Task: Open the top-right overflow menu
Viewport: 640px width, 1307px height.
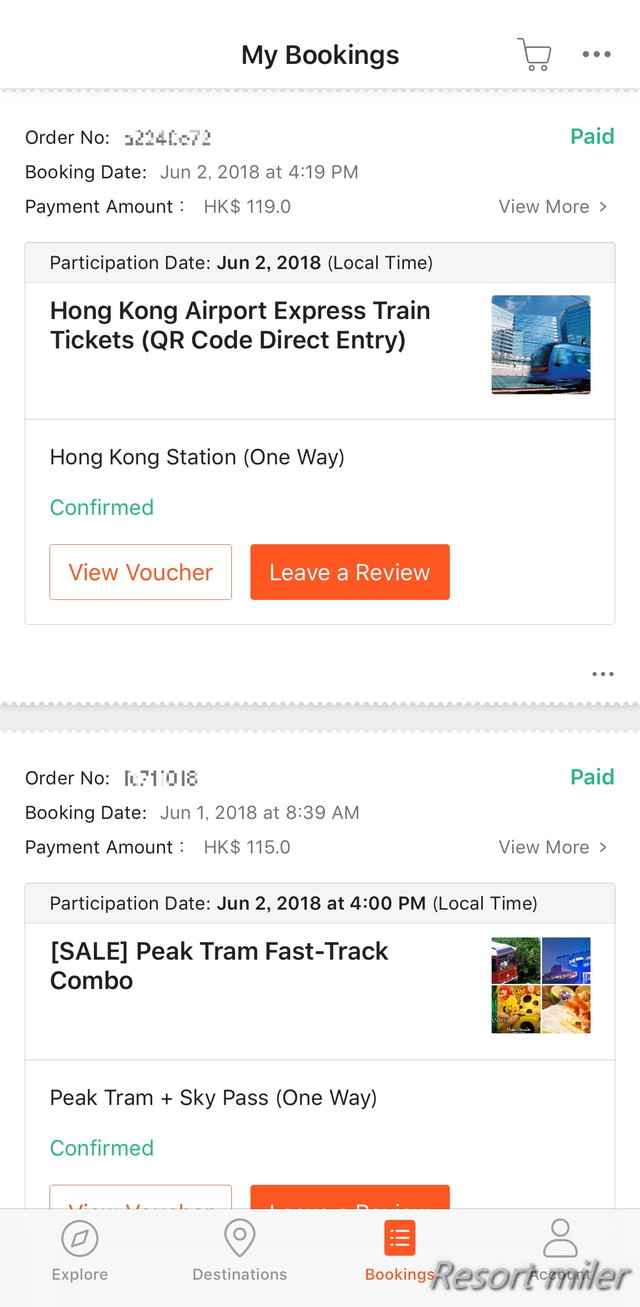Action: tap(596, 55)
